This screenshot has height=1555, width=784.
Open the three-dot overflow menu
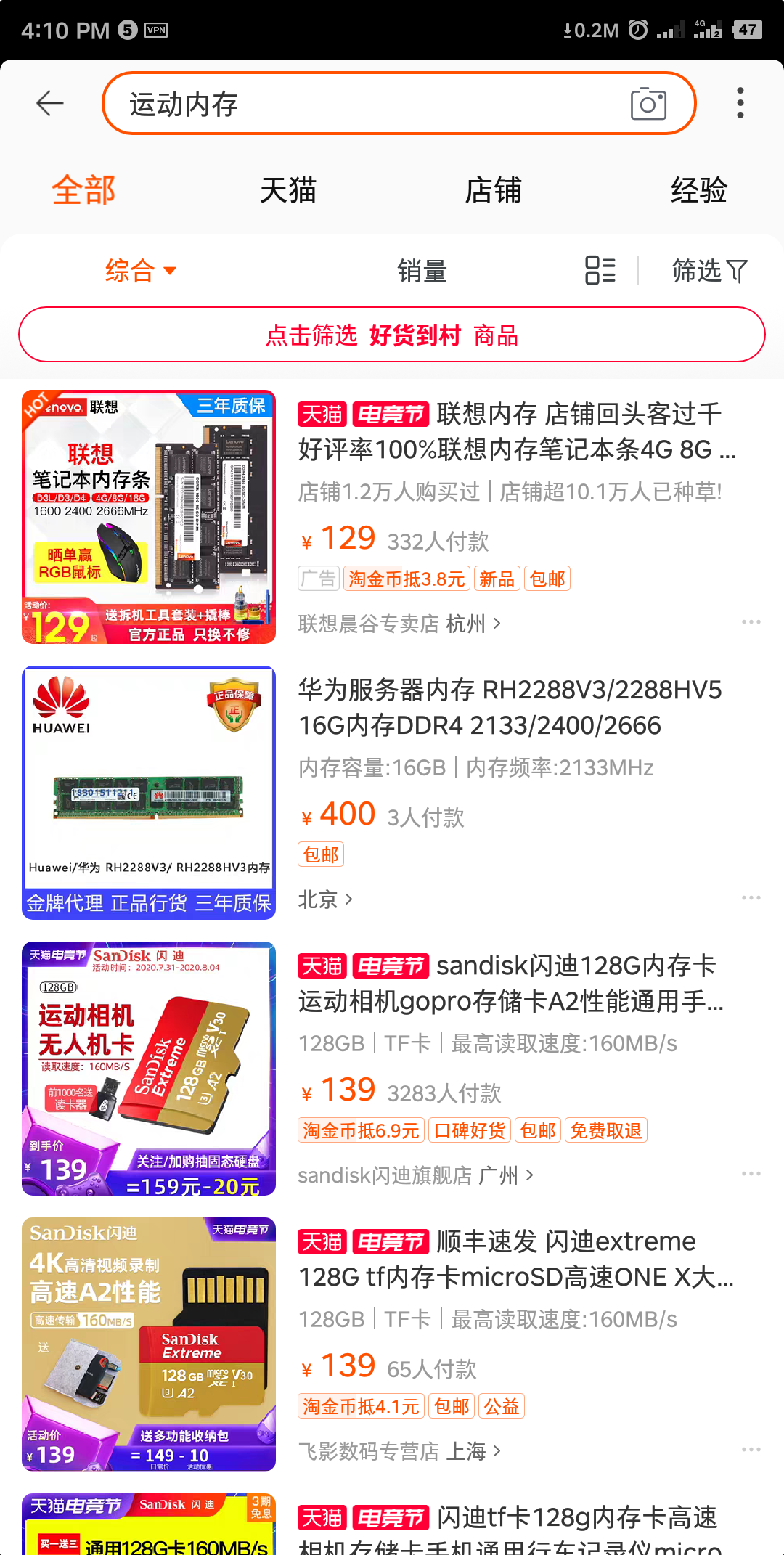coord(740,103)
